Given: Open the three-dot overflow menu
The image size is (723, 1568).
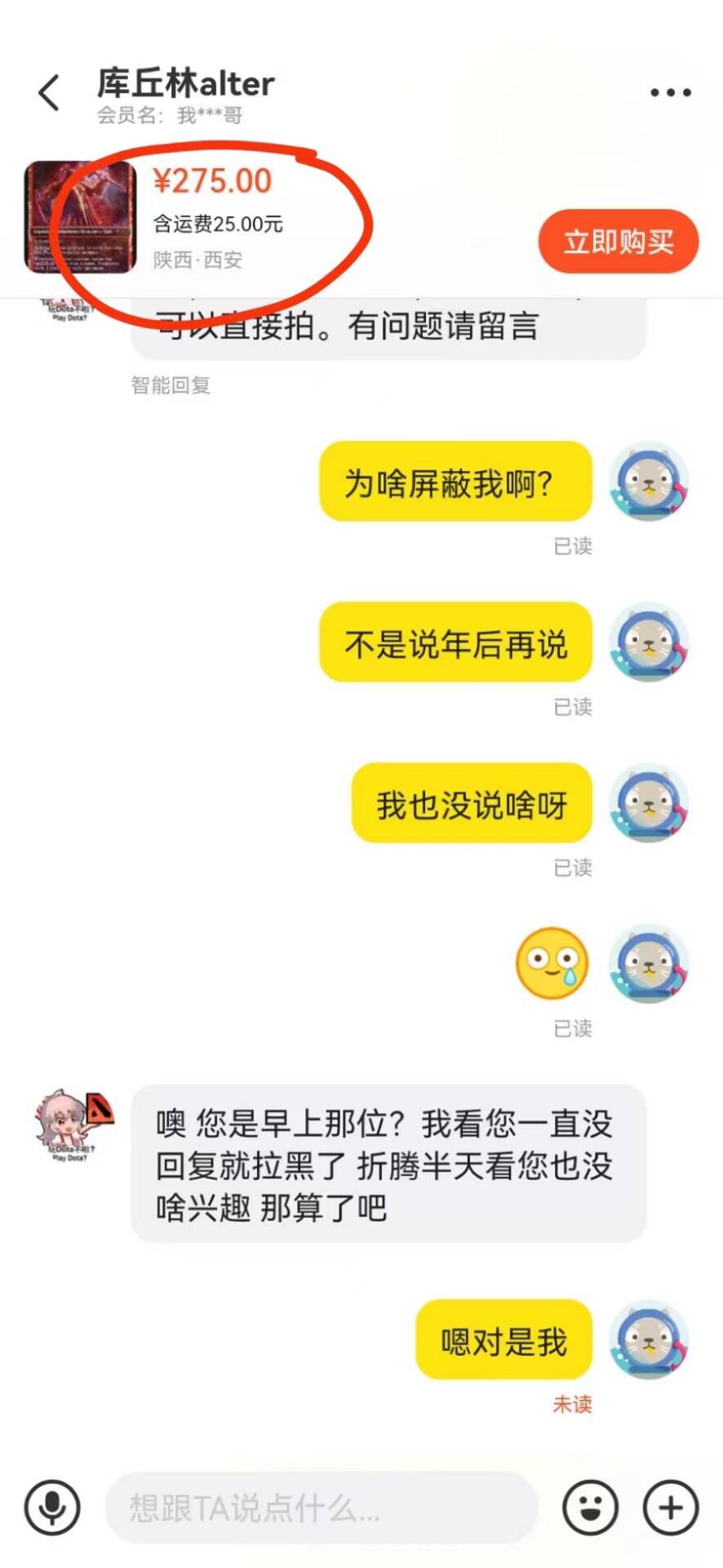Looking at the screenshot, I should tap(670, 92).
